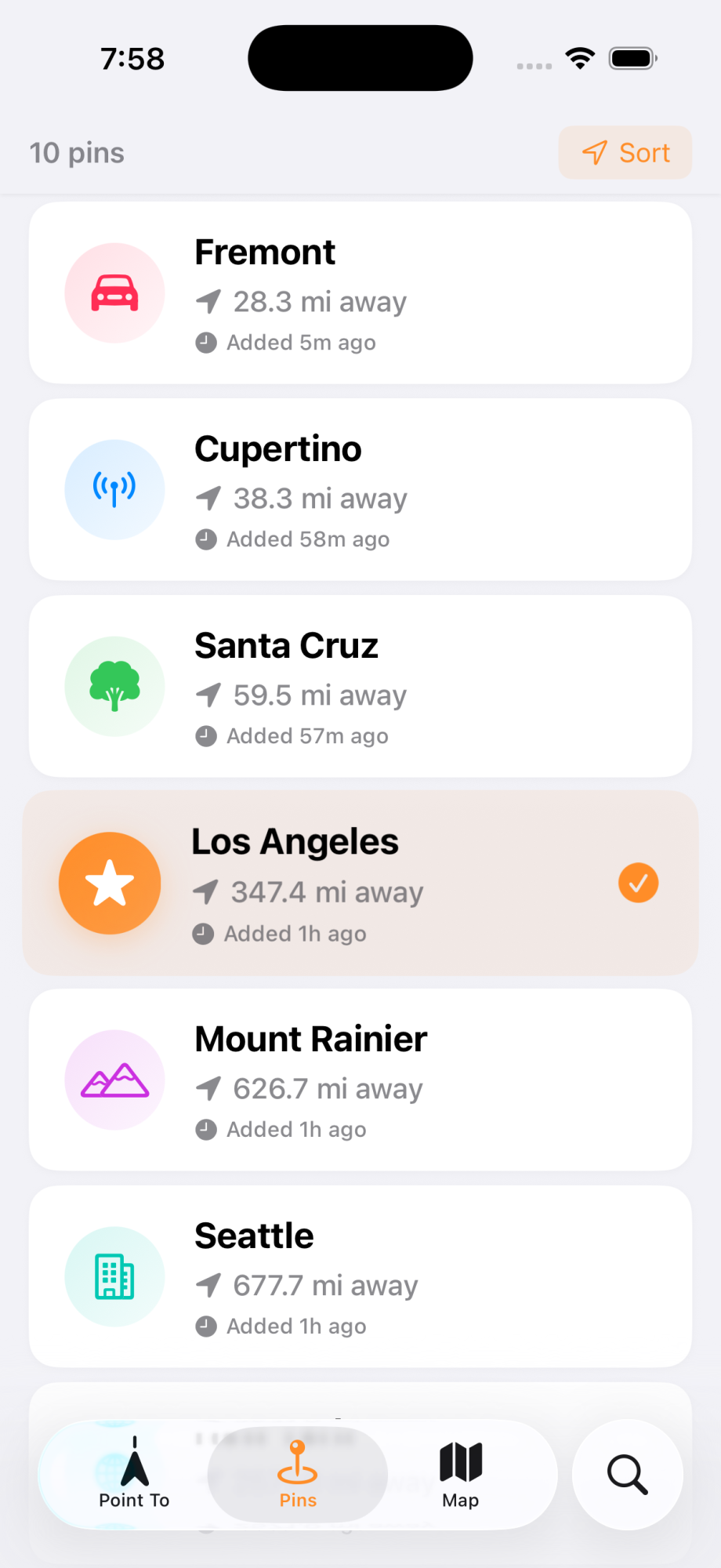Open the Fremont pin card
Image resolution: width=721 pixels, height=1568 pixels.
[x=360, y=293]
